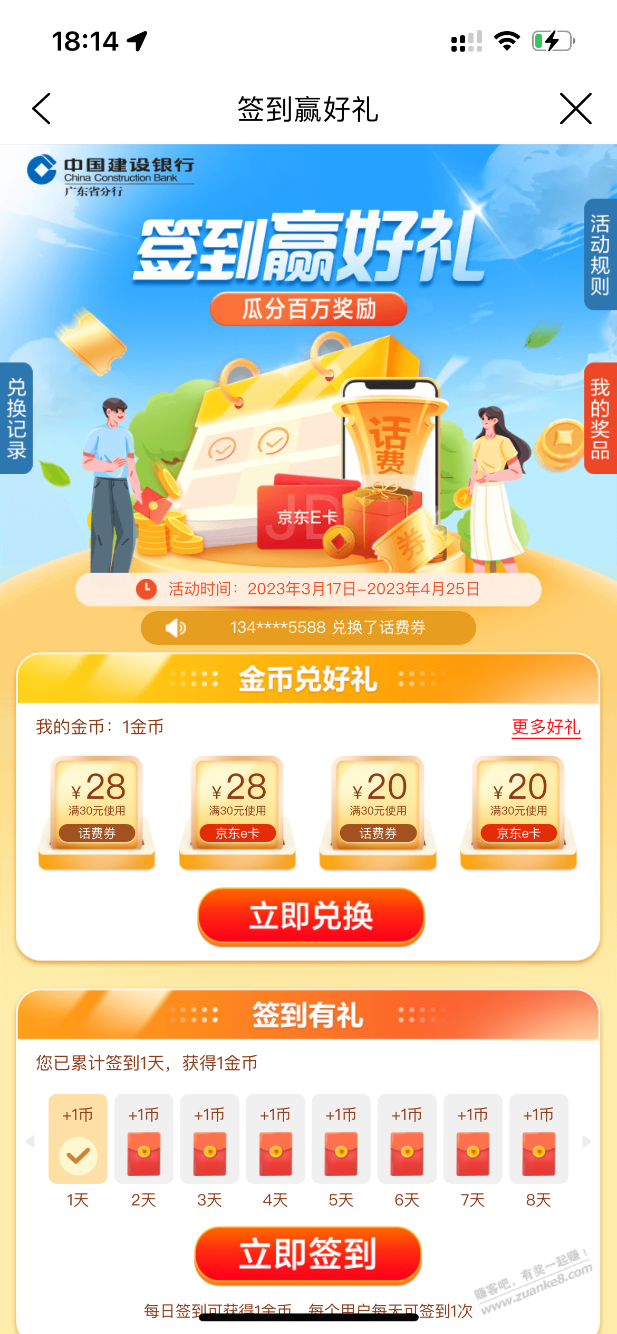Open 兑换记录 side tab

[x=16, y=418]
